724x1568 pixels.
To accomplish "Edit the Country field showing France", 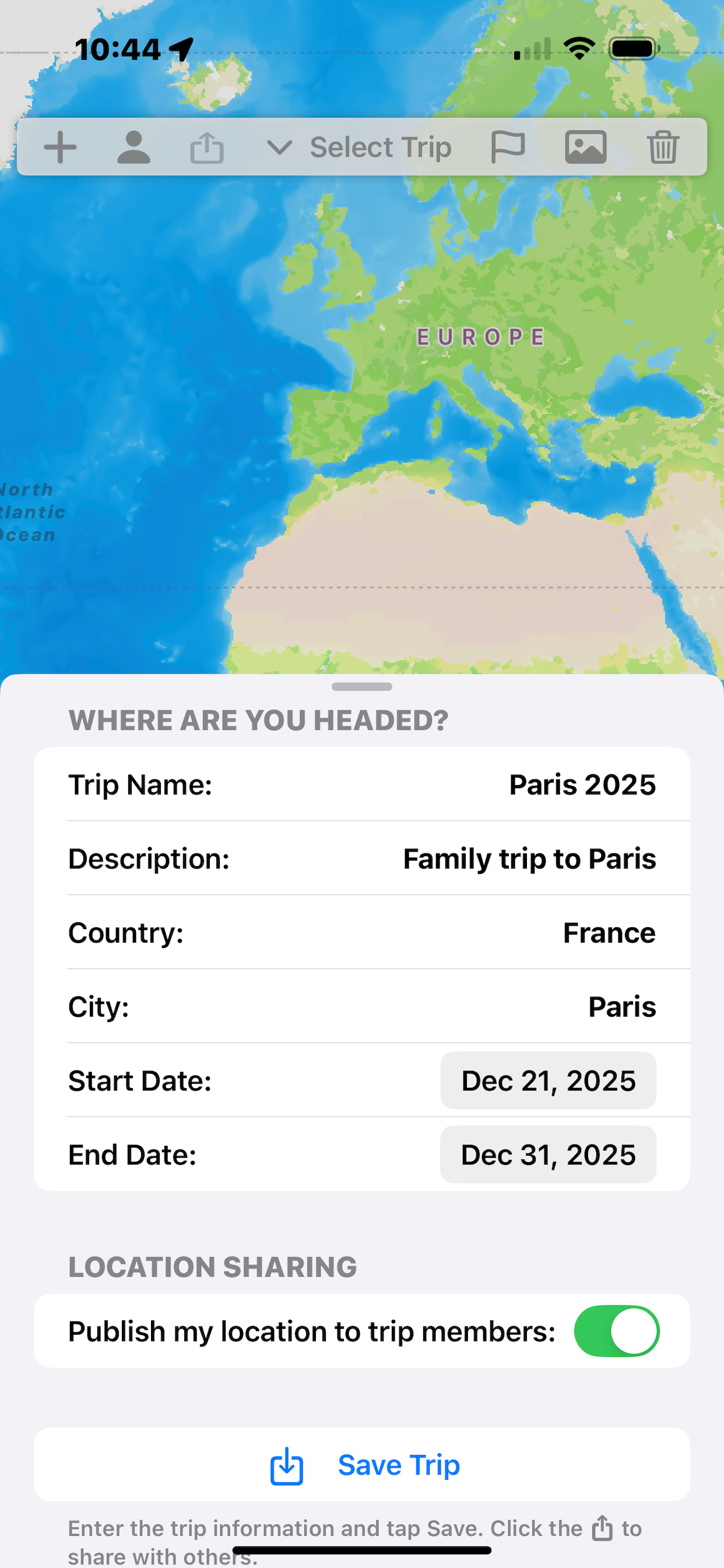I will pos(609,933).
